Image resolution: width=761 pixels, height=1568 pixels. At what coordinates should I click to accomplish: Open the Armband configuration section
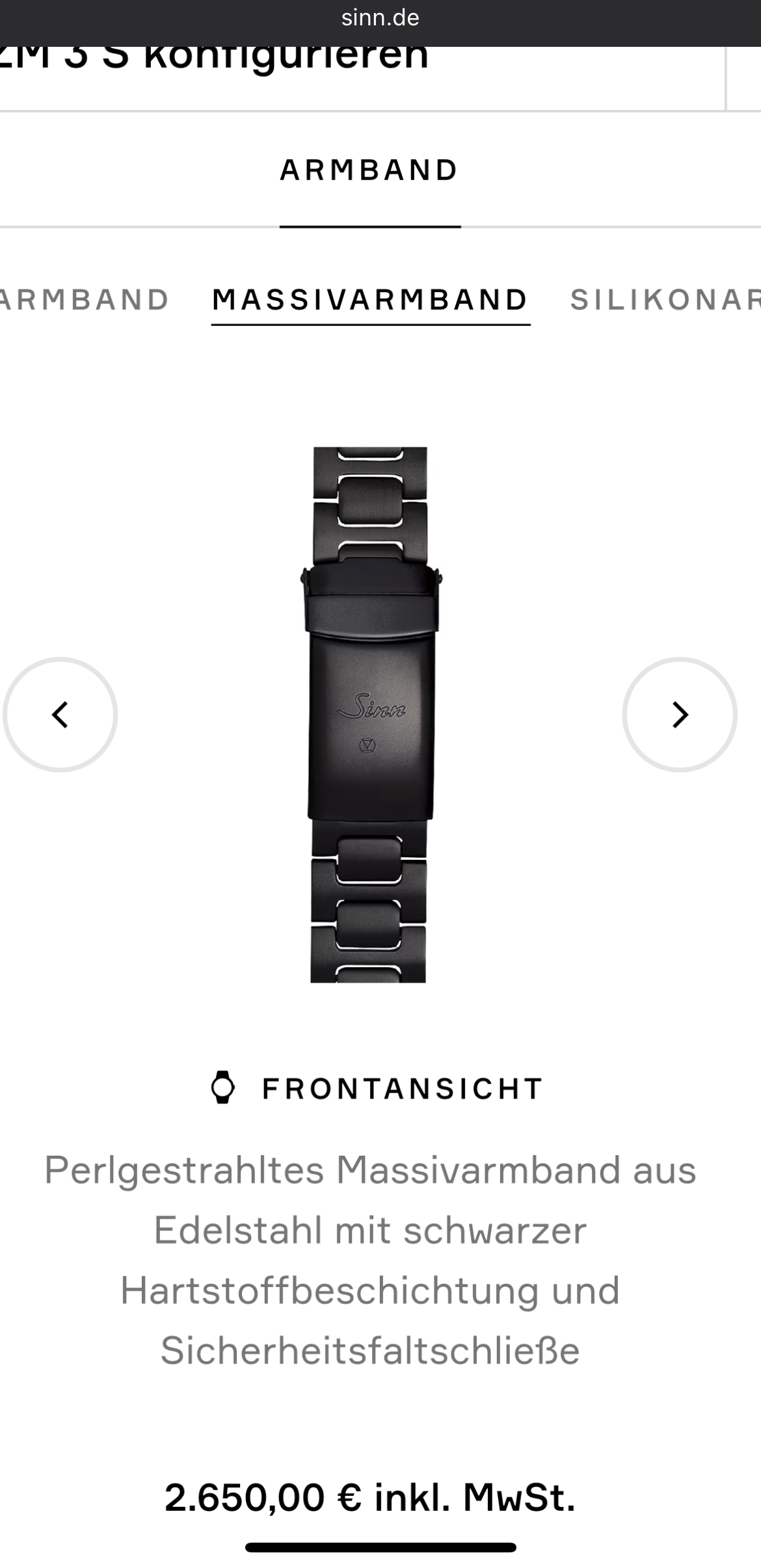pos(369,170)
